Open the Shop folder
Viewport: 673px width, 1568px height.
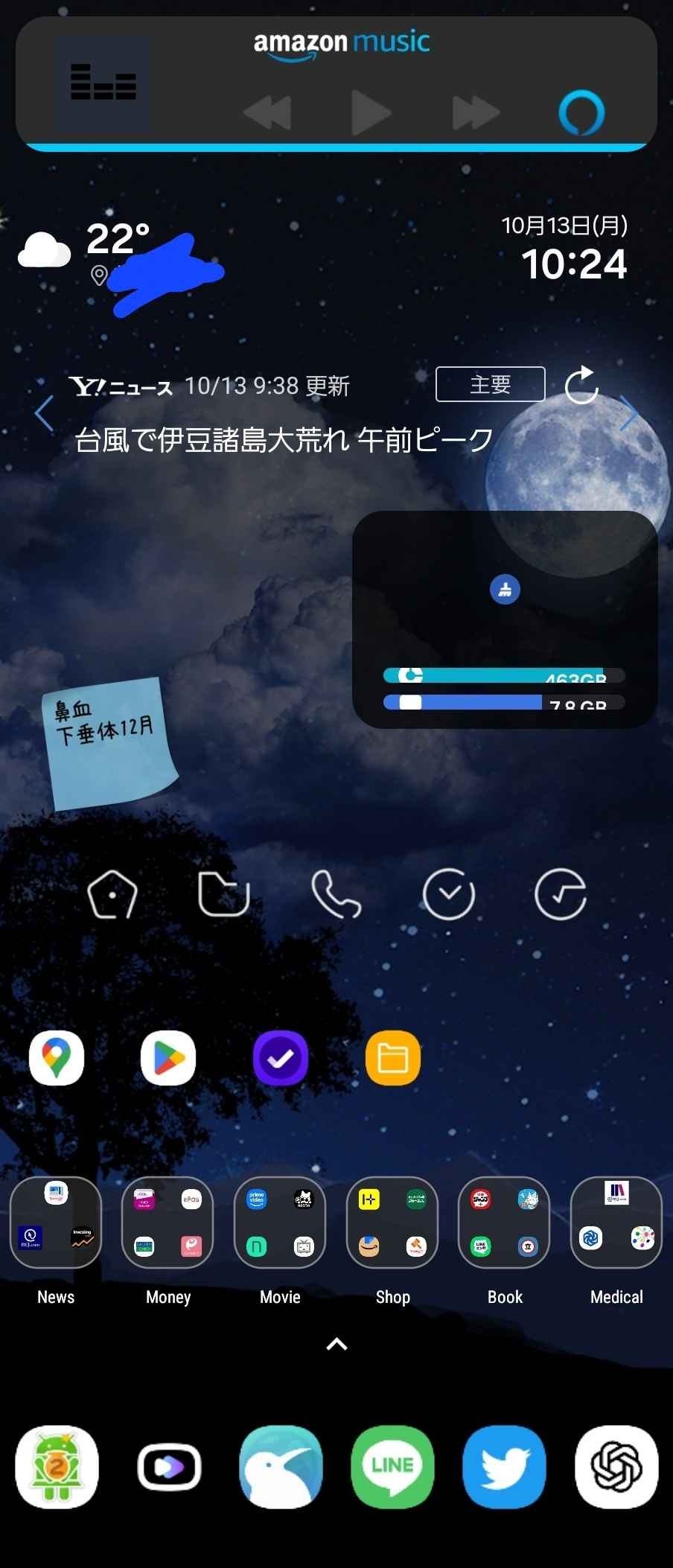tap(392, 1223)
